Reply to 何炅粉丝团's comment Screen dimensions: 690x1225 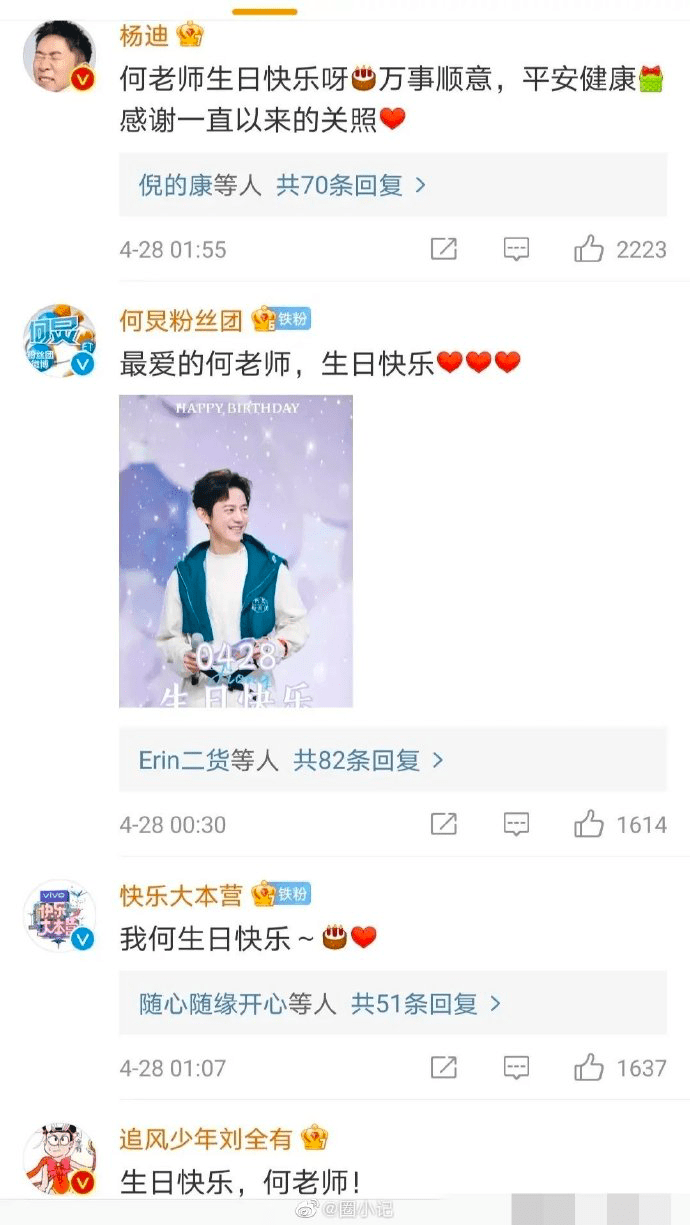pyautogui.click(x=516, y=824)
